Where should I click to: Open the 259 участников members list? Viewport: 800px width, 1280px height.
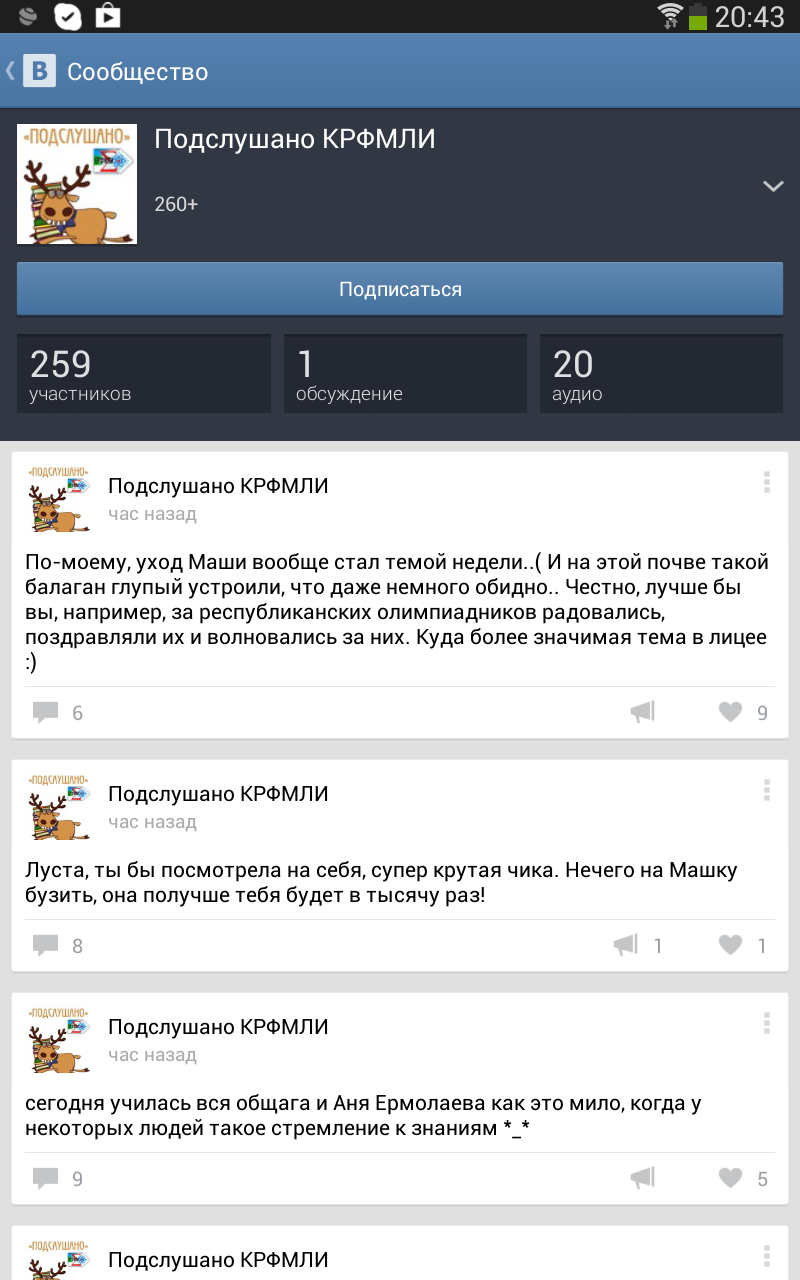144,374
